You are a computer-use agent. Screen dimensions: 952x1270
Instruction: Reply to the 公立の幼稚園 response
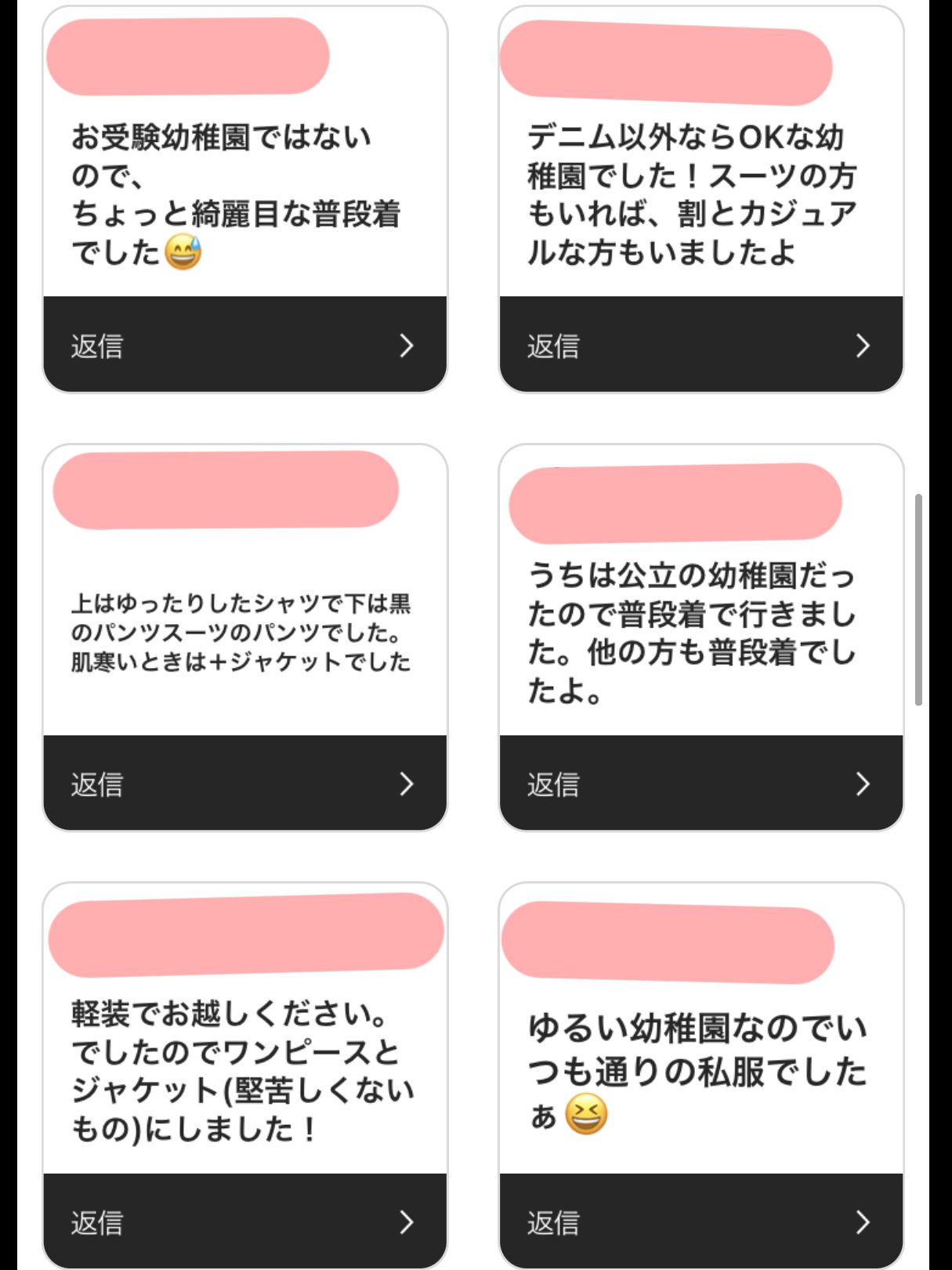[x=700, y=783]
